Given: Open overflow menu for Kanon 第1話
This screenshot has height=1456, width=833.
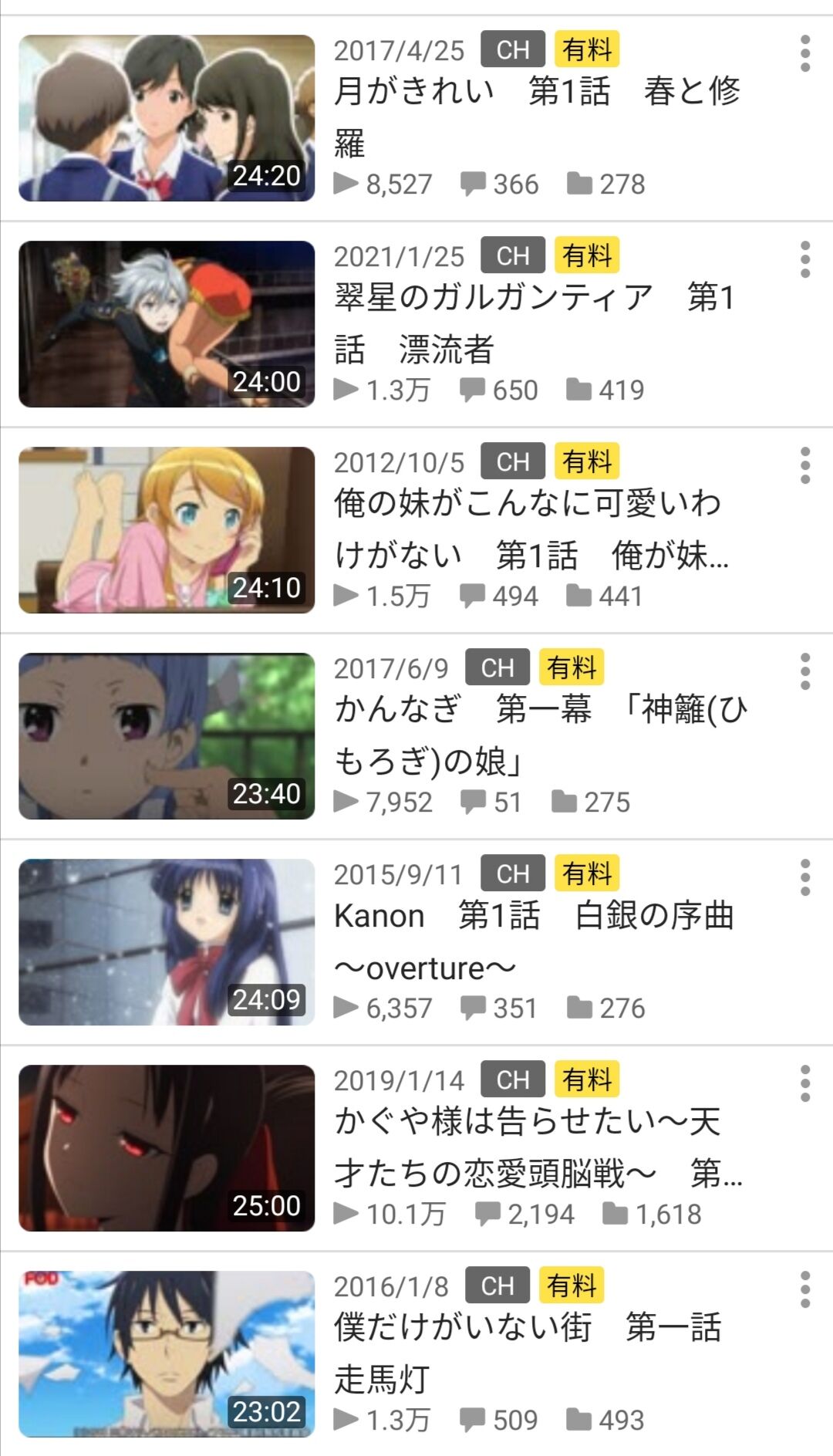Looking at the screenshot, I should point(805,877).
